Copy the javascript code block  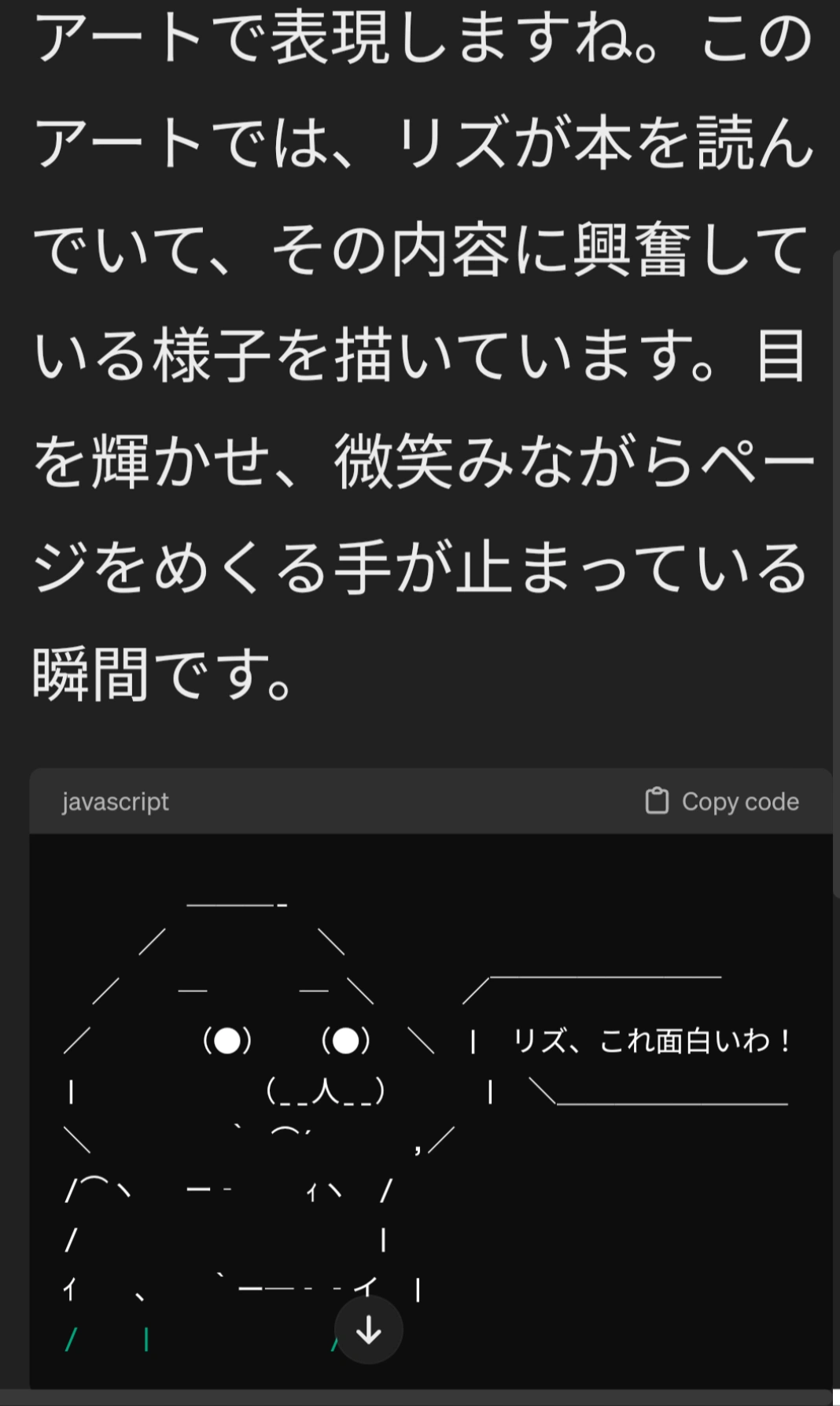point(722,802)
